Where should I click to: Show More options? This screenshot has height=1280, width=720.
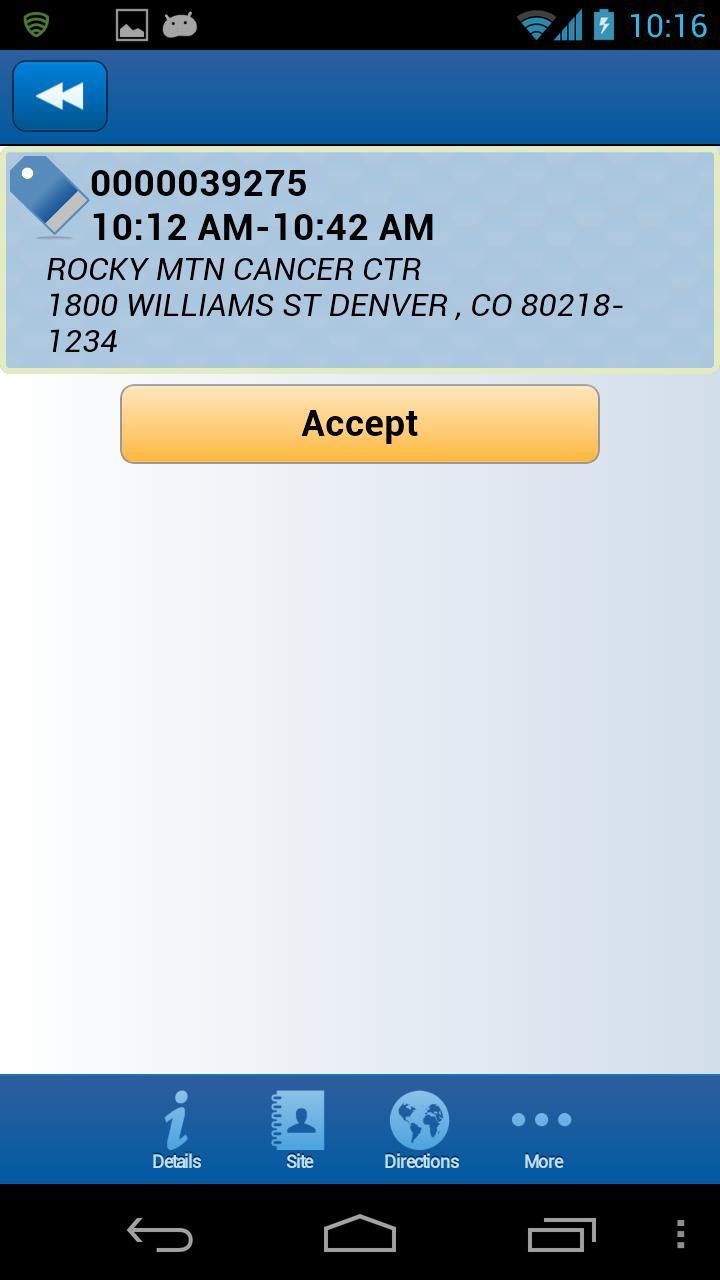[542, 1131]
